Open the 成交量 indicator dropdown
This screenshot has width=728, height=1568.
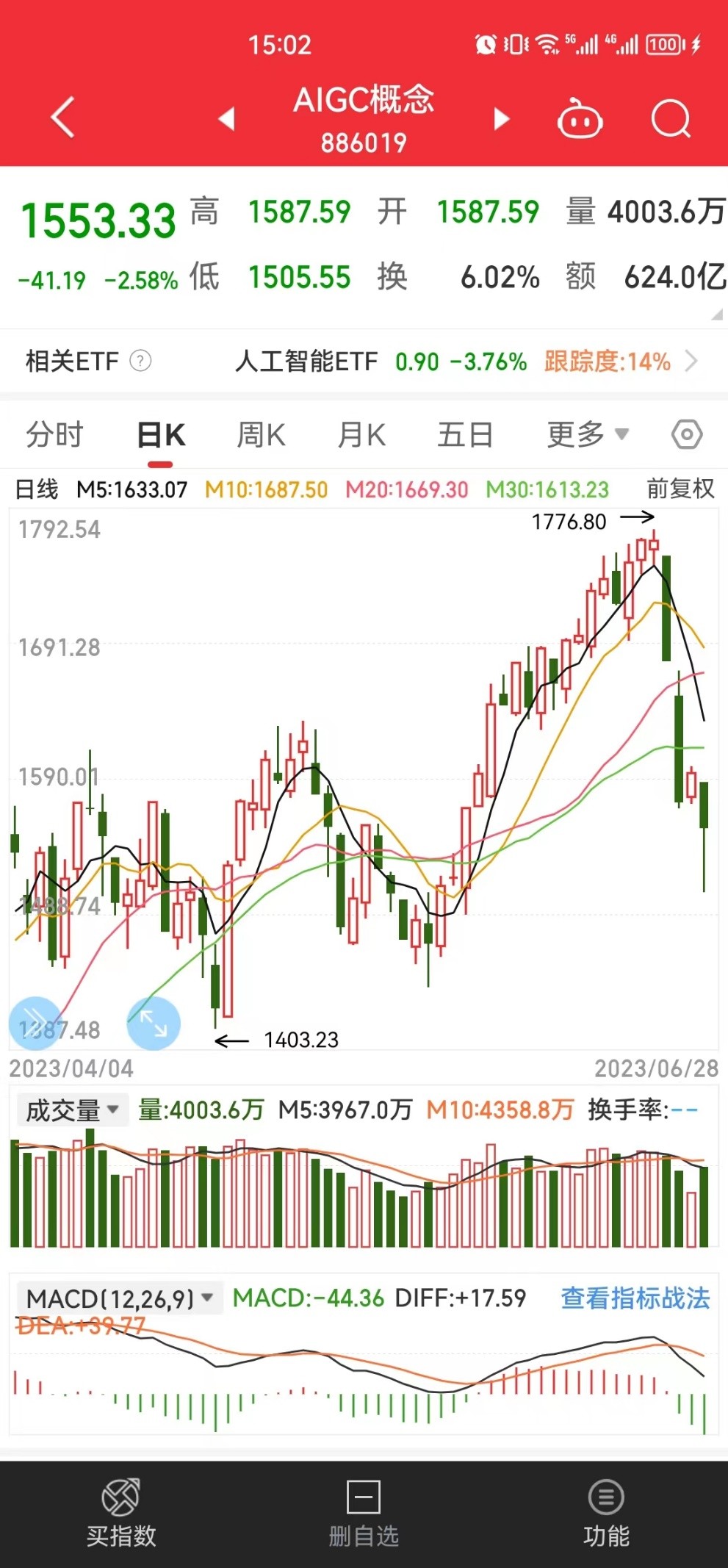click(70, 1110)
